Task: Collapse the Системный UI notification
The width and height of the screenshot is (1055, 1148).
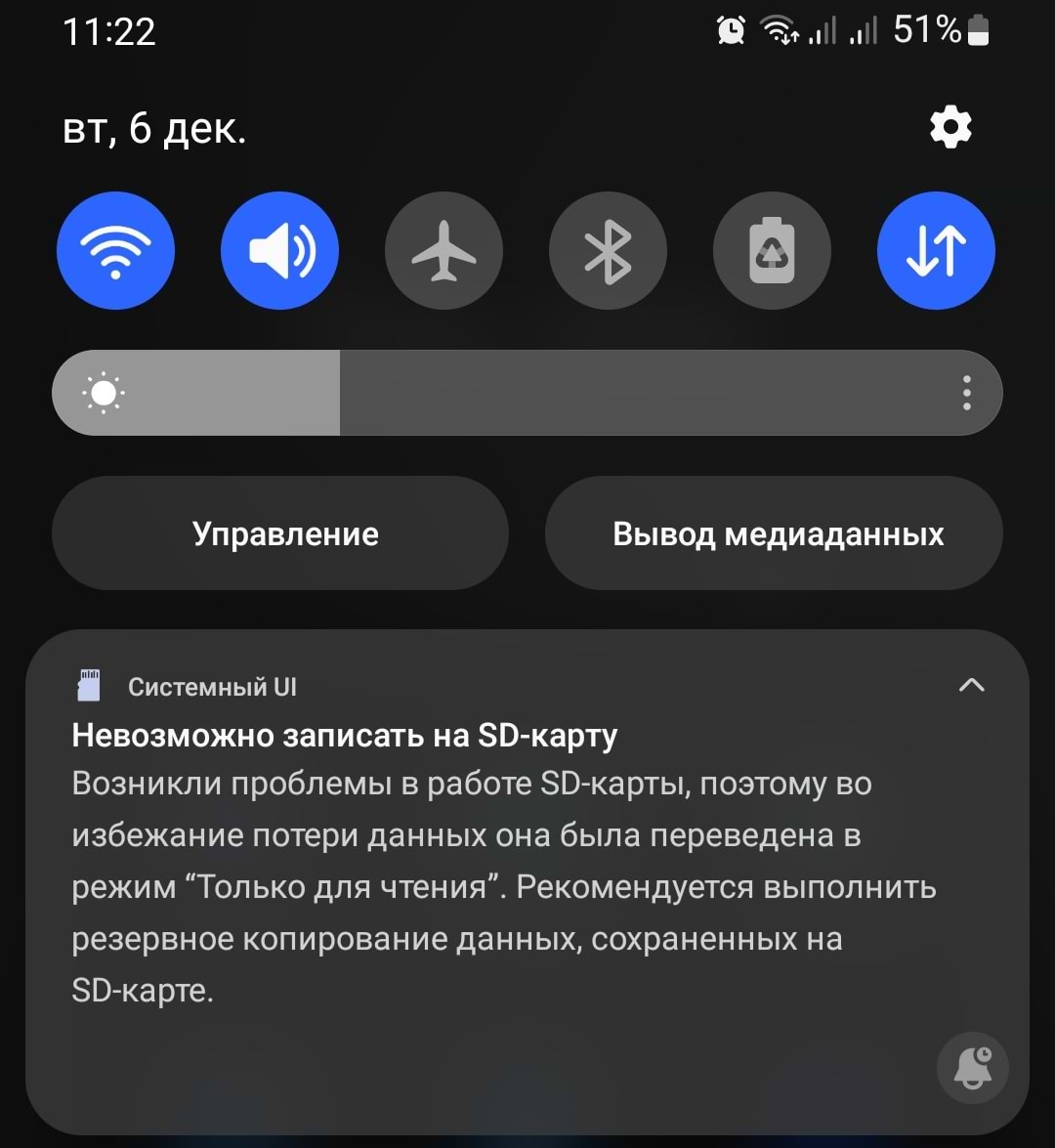Action: pyautogui.click(x=971, y=686)
